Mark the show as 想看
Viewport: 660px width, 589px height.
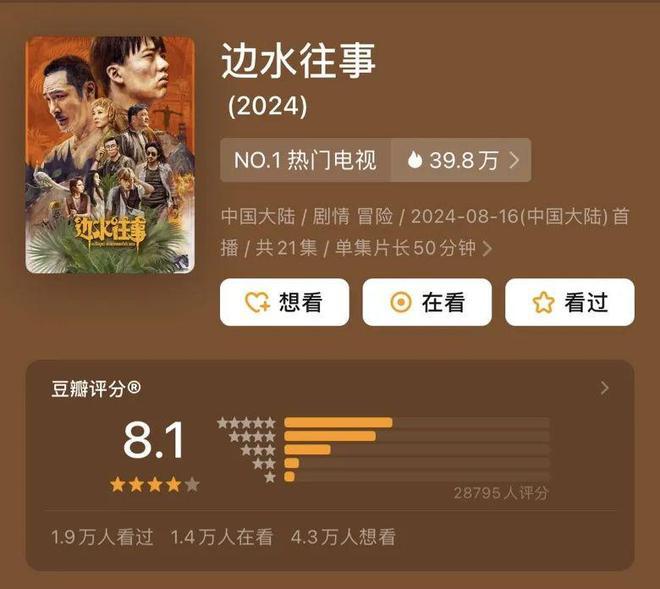click(x=284, y=302)
